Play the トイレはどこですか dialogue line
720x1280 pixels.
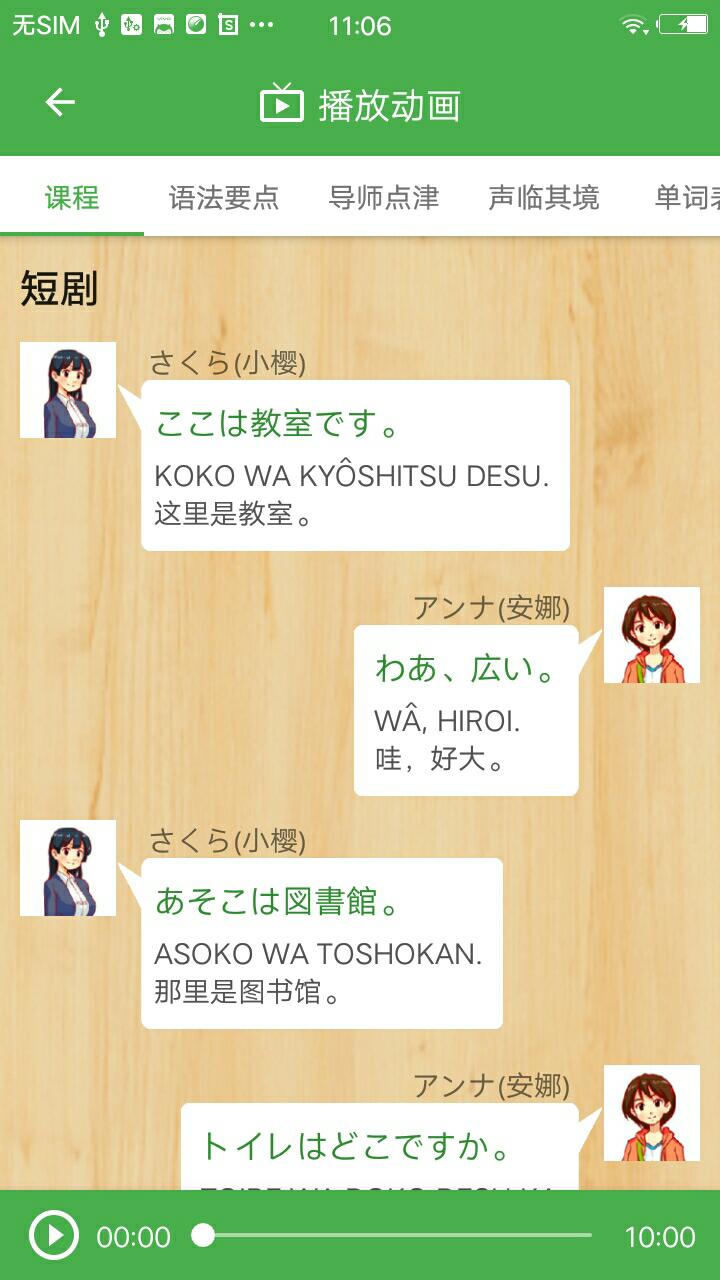click(x=380, y=1146)
